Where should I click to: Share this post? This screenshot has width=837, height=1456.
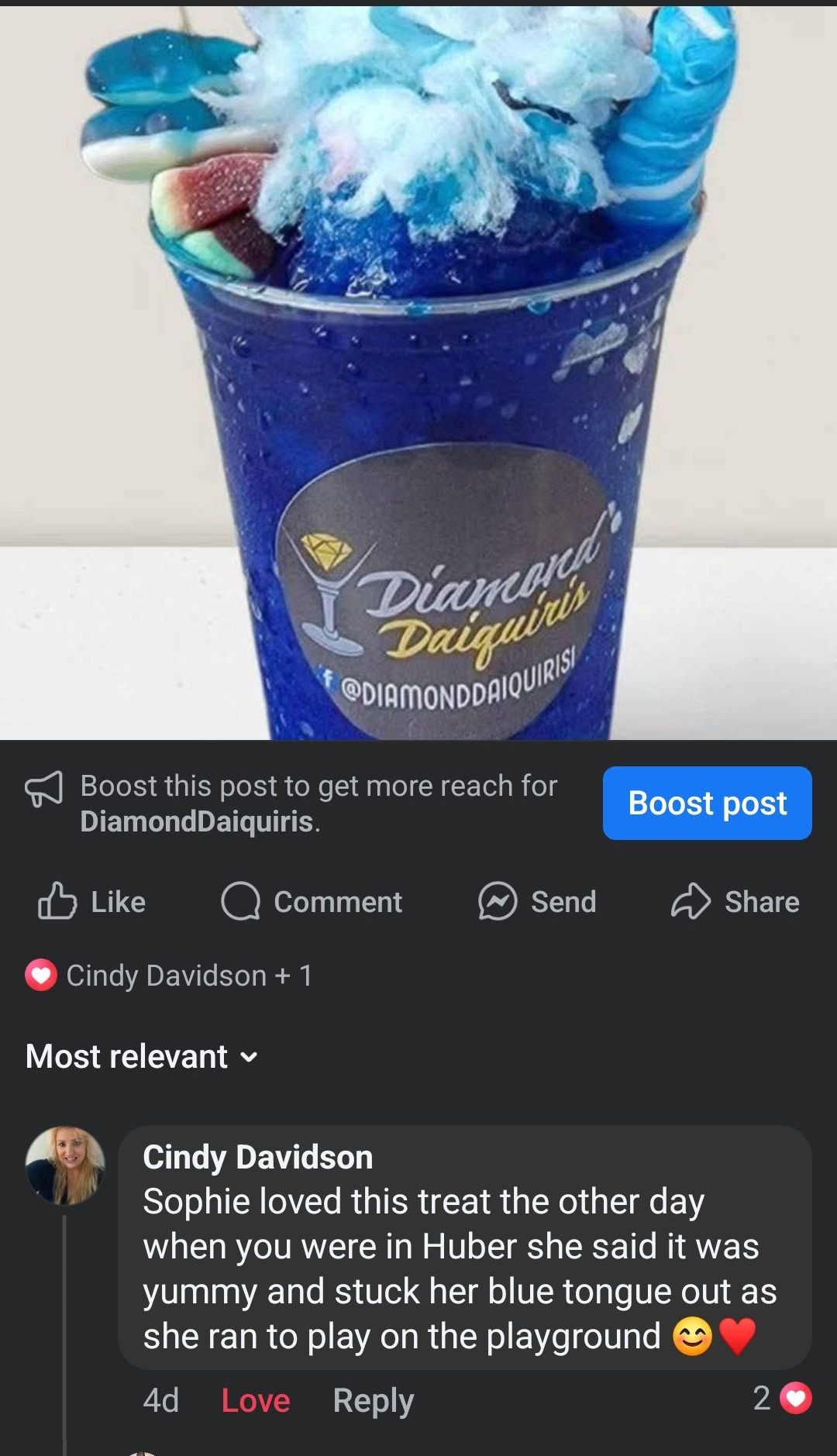(735, 902)
